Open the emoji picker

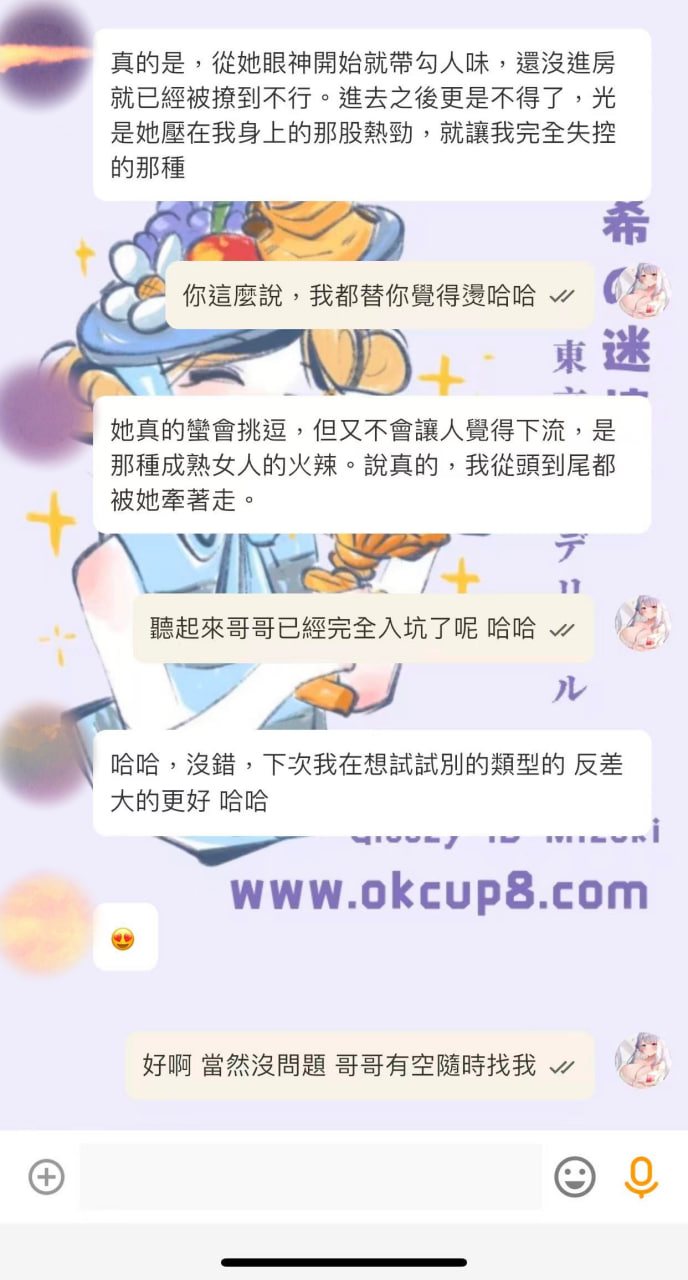[575, 1177]
